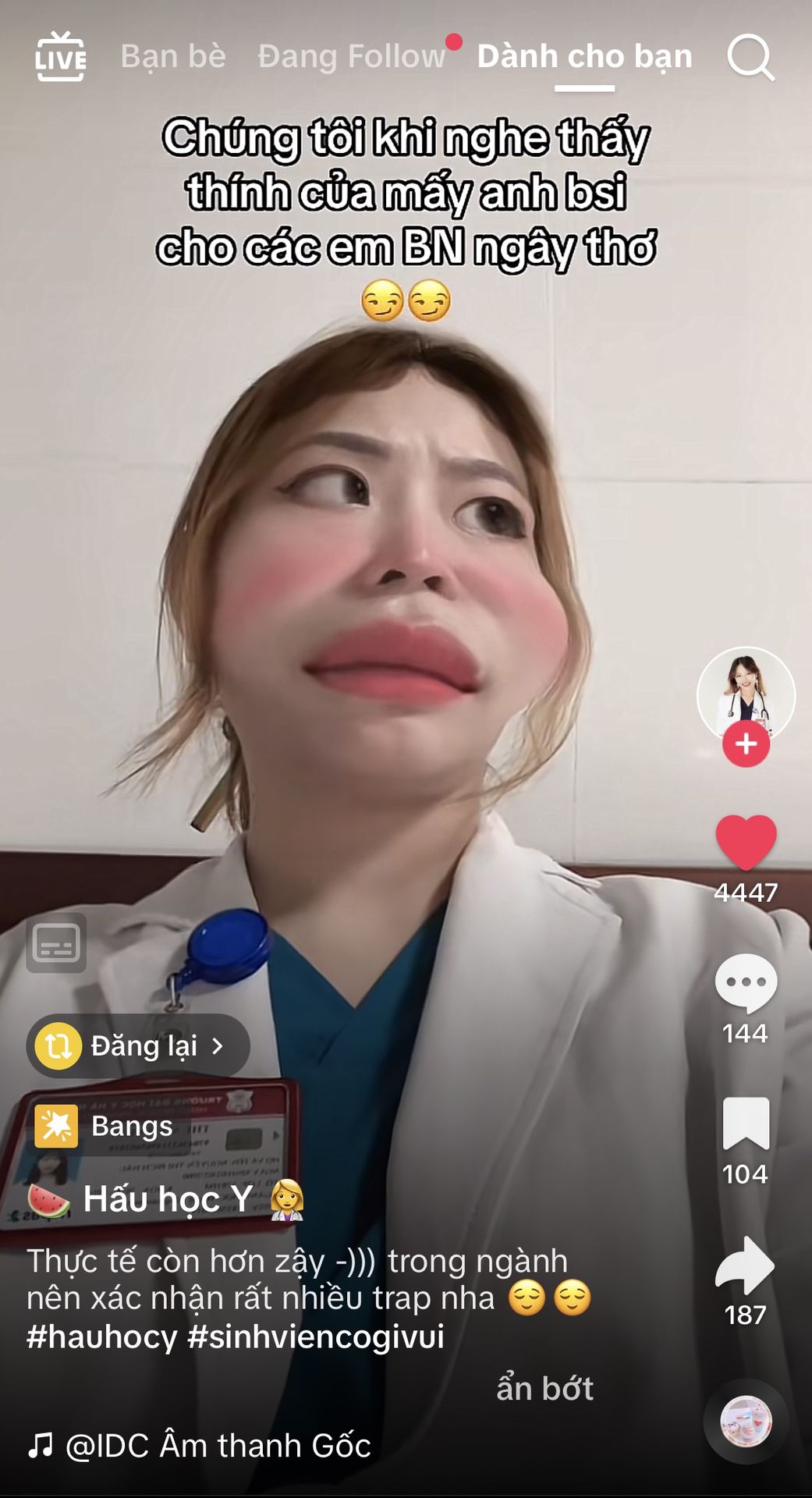This screenshot has width=812, height=1498.
Task: Share the video with the arrow icon
Action: 746,1265
